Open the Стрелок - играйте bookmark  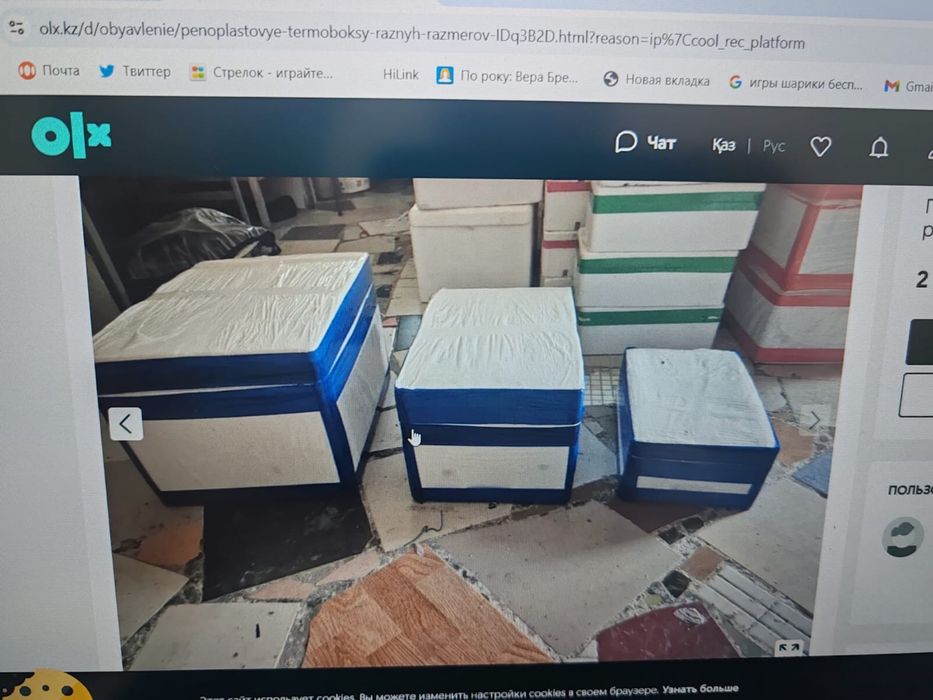point(262,73)
